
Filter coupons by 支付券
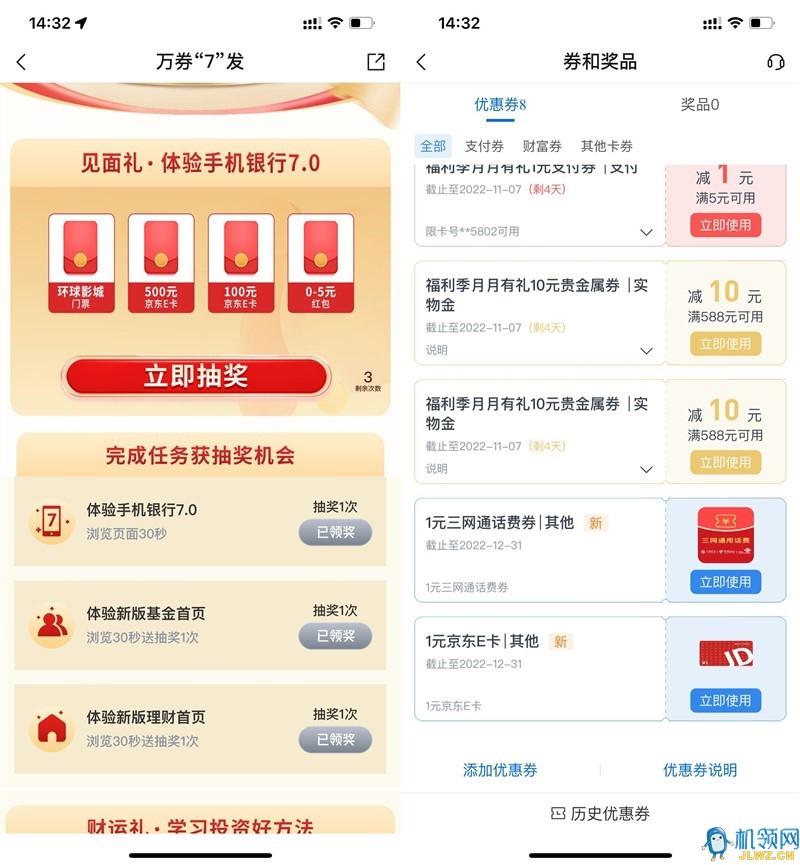pyautogui.click(x=484, y=146)
